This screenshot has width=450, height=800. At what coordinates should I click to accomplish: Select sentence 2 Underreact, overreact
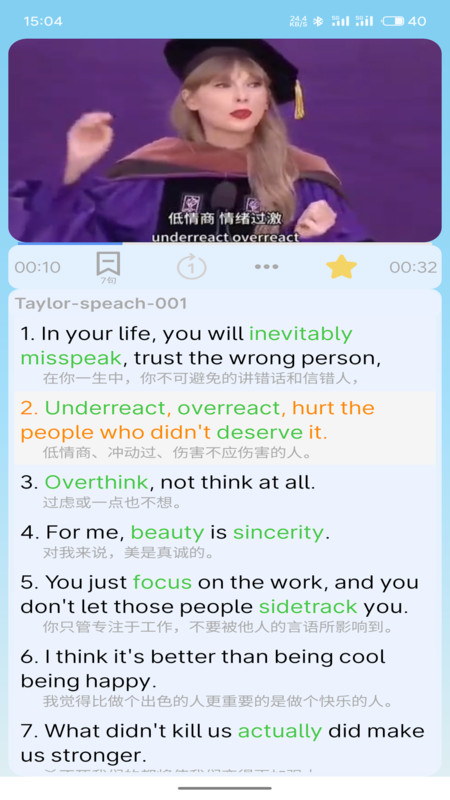[225, 428]
